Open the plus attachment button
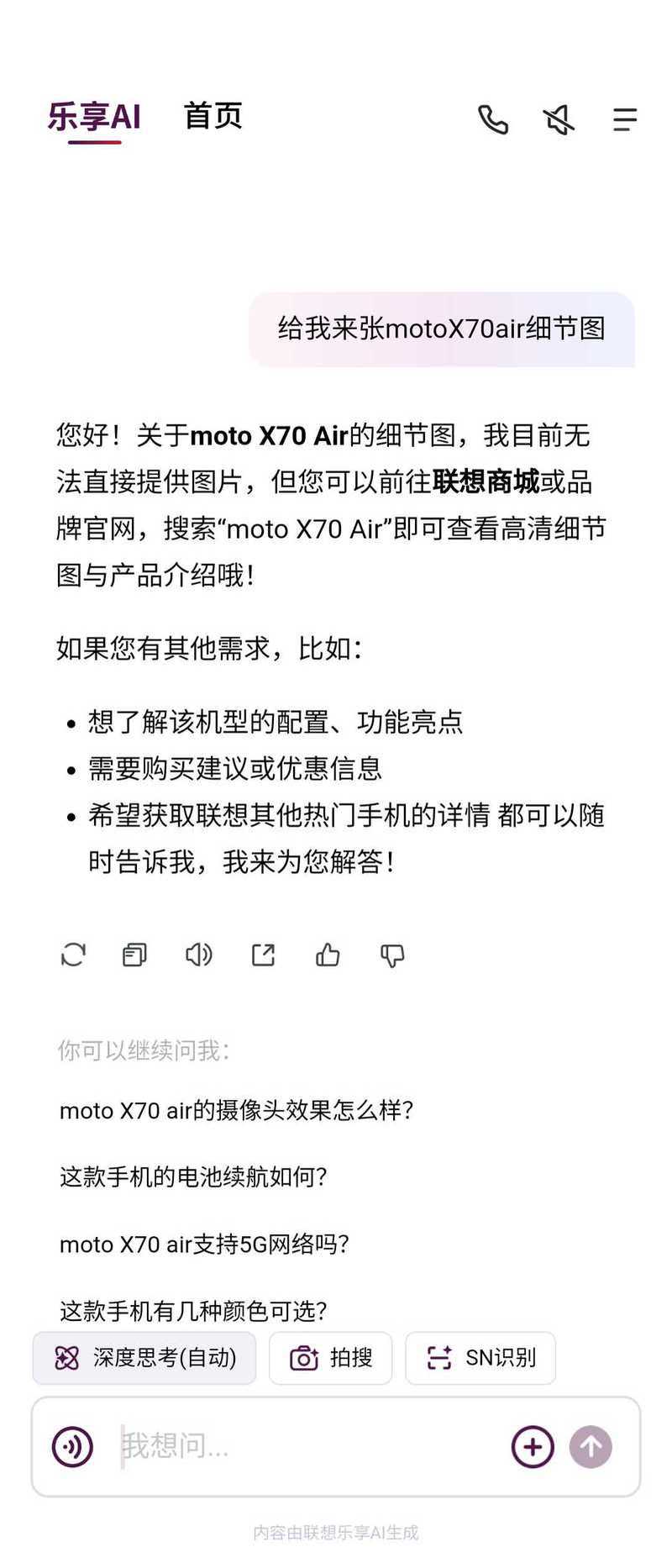Viewport: 672px width, 1568px height. 533,1446
